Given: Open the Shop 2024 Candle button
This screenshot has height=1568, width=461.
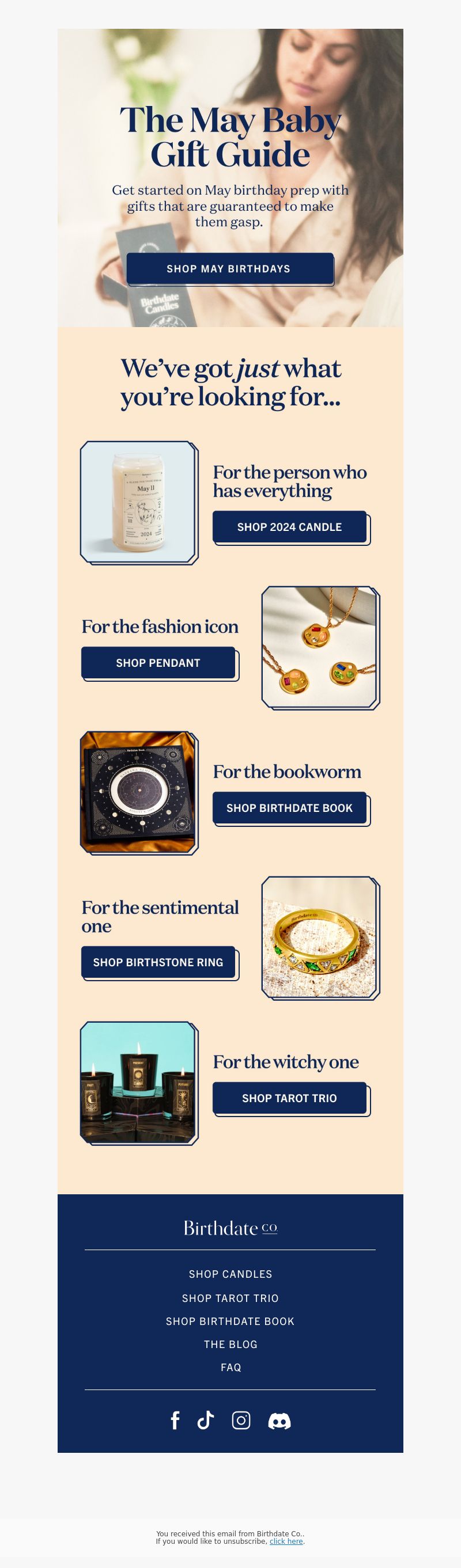Looking at the screenshot, I should coord(289,526).
